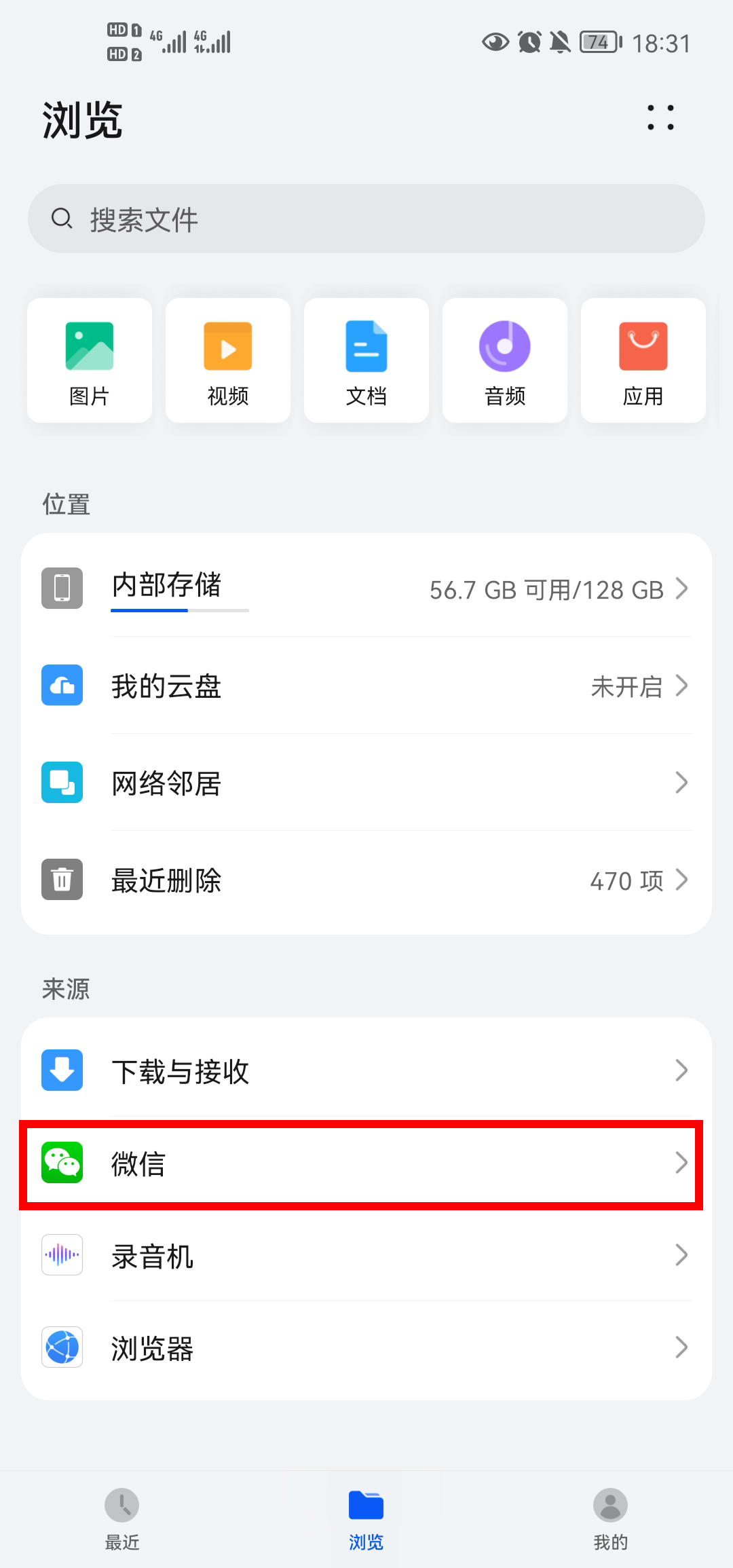Open the 最近删除 trash icon
The image size is (733, 1568).
61,880
